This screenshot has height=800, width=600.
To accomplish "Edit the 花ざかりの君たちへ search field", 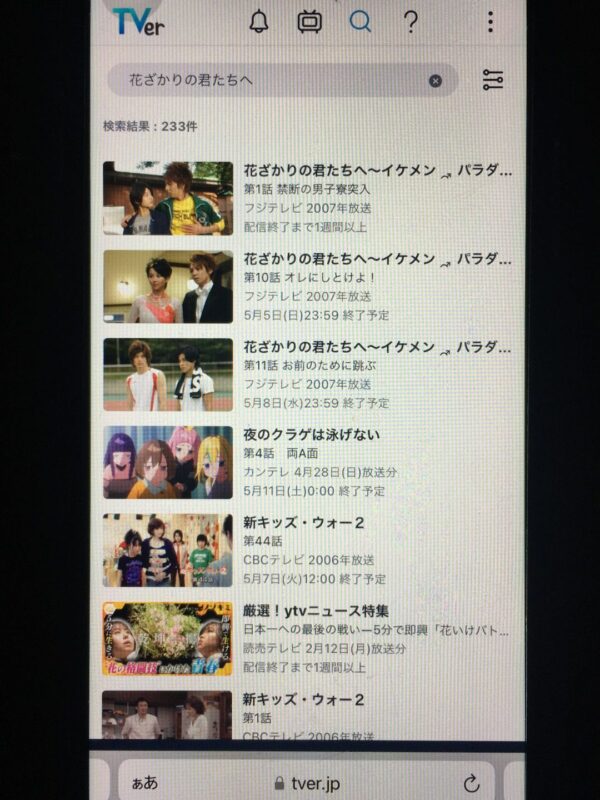I will click(x=270, y=80).
